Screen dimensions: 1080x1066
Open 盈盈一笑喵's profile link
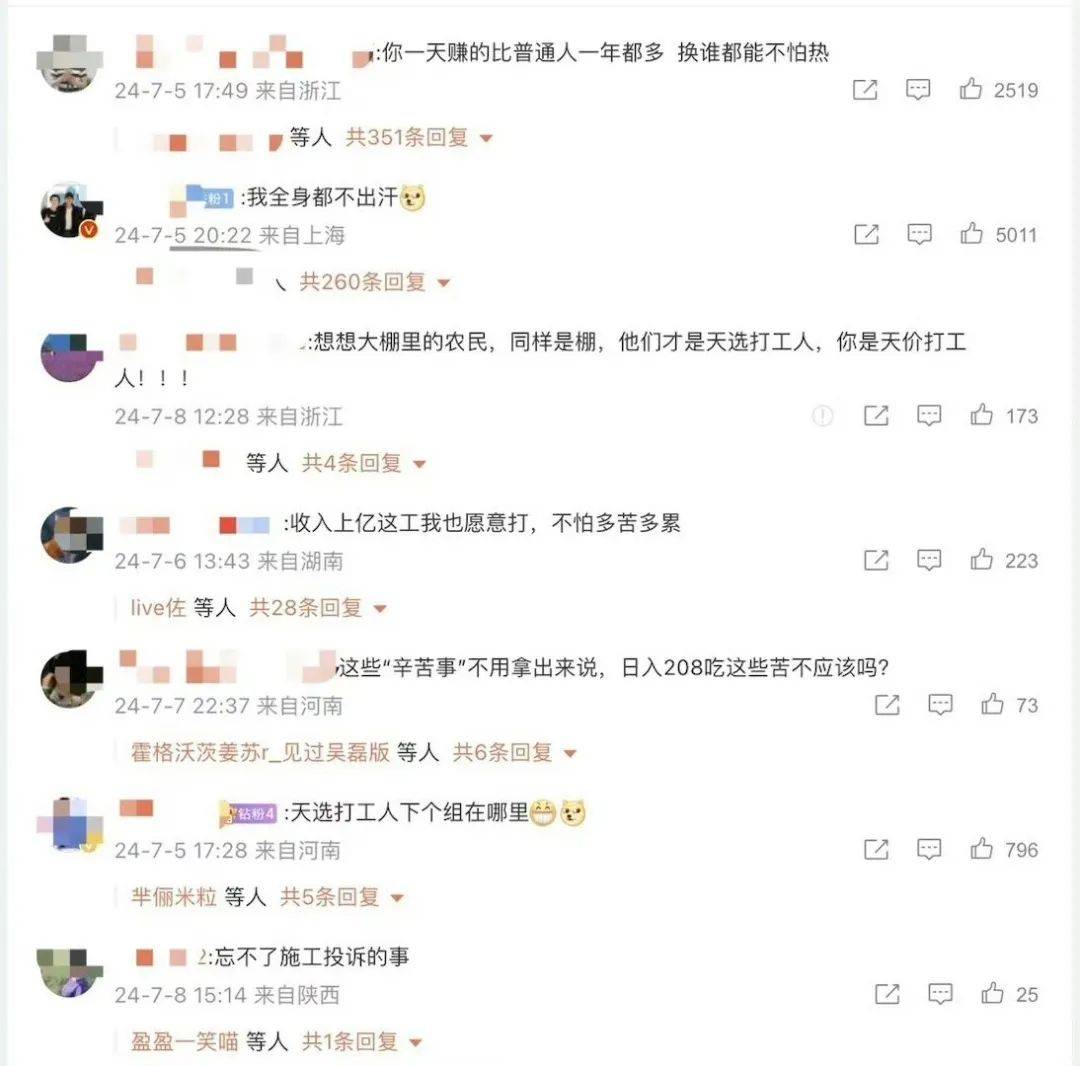pyautogui.click(x=184, y=1042)
